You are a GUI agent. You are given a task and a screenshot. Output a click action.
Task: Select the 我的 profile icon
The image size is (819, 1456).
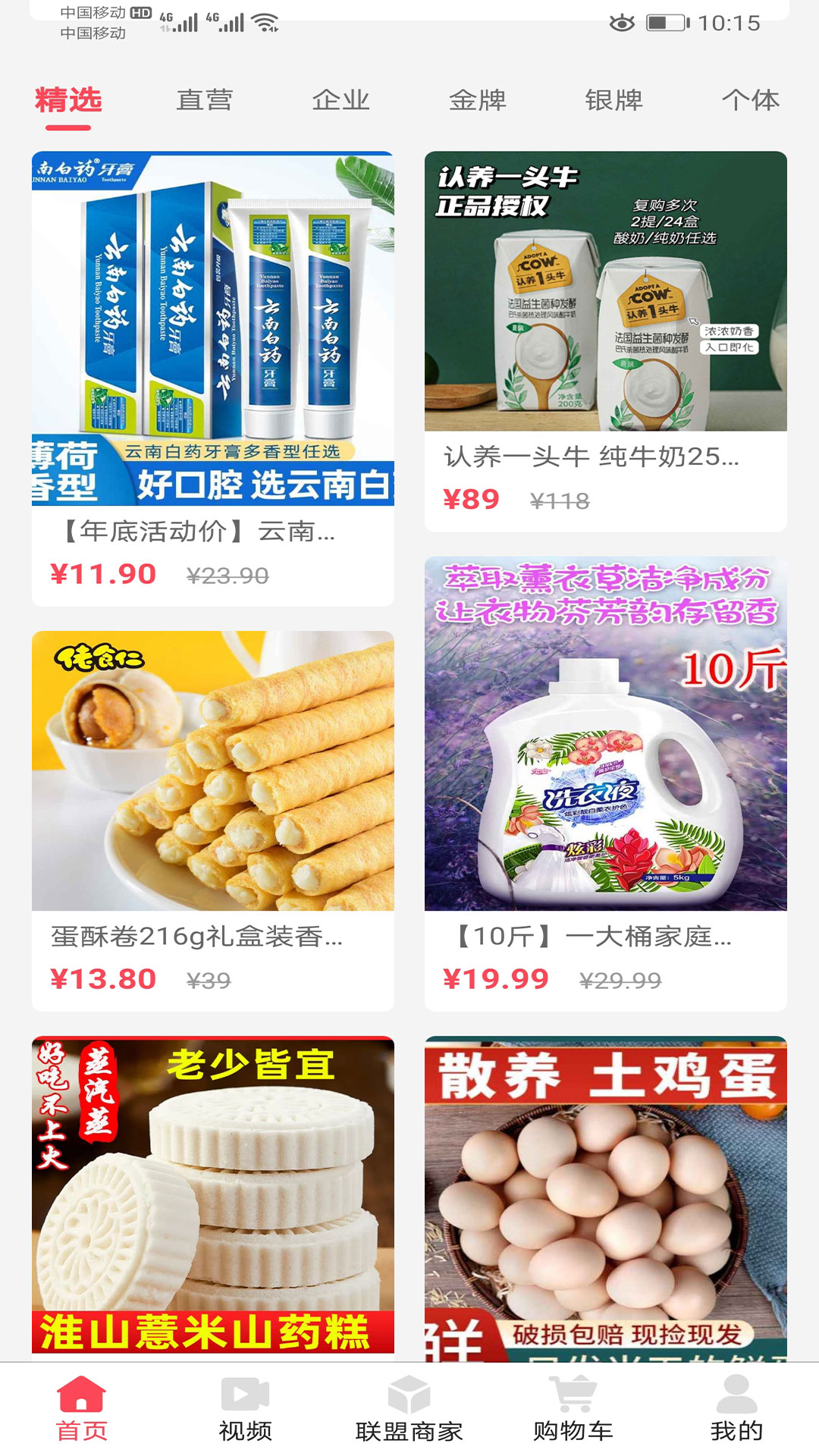pyautogui.click(x=734, y=1412)
